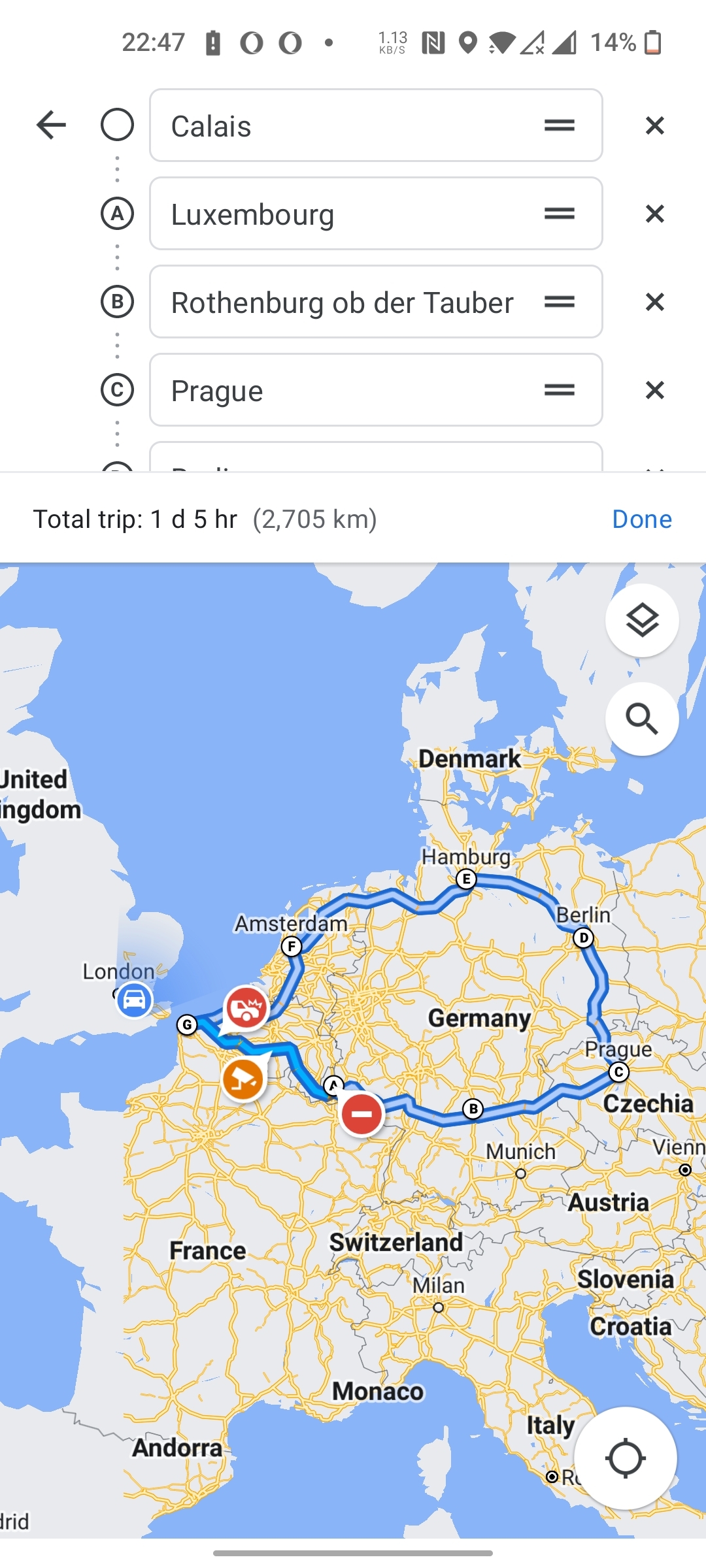706x1568 pixels.
Task: Edit the Prague stop field
Action: point(340,390)
